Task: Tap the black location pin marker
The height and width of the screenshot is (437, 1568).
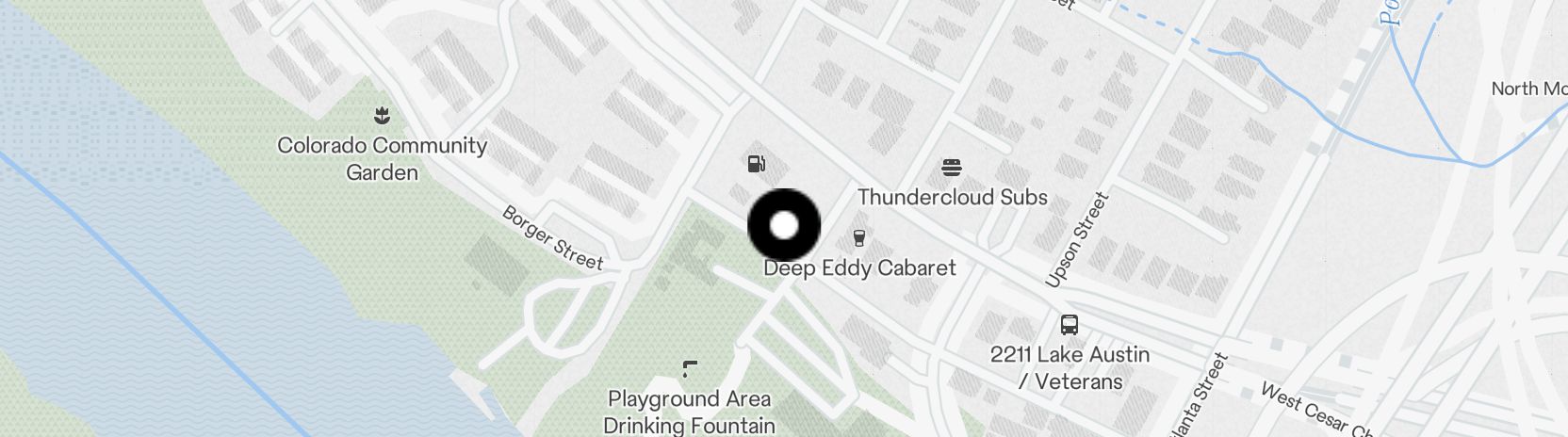Action: (784, 225)
